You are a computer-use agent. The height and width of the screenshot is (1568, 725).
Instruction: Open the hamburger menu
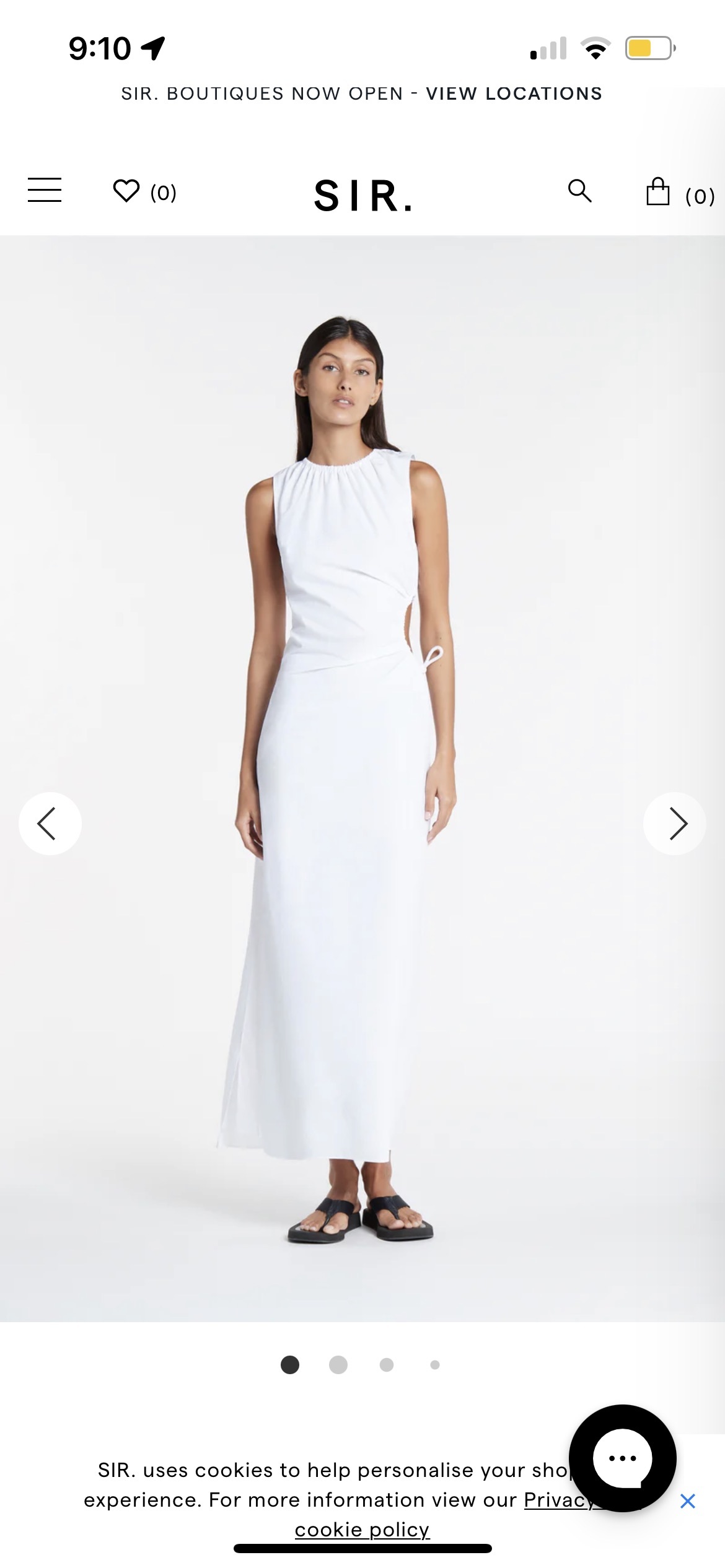[x=45, y=190]
